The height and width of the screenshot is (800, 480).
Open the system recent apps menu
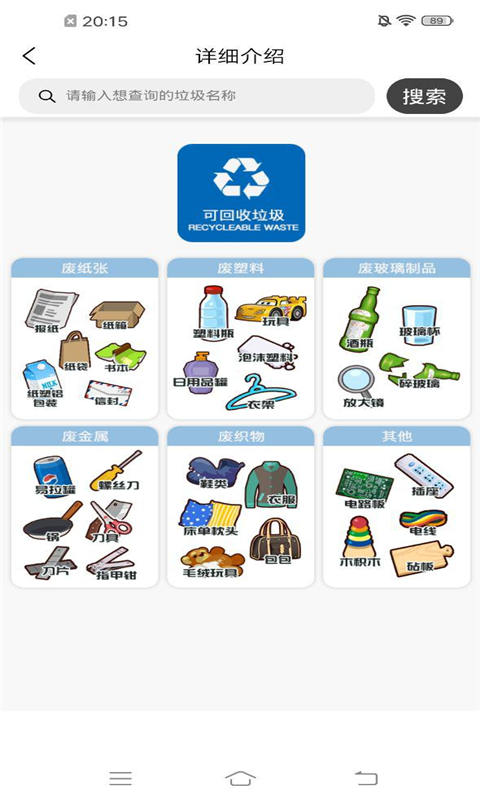click(x=120, y=778)
